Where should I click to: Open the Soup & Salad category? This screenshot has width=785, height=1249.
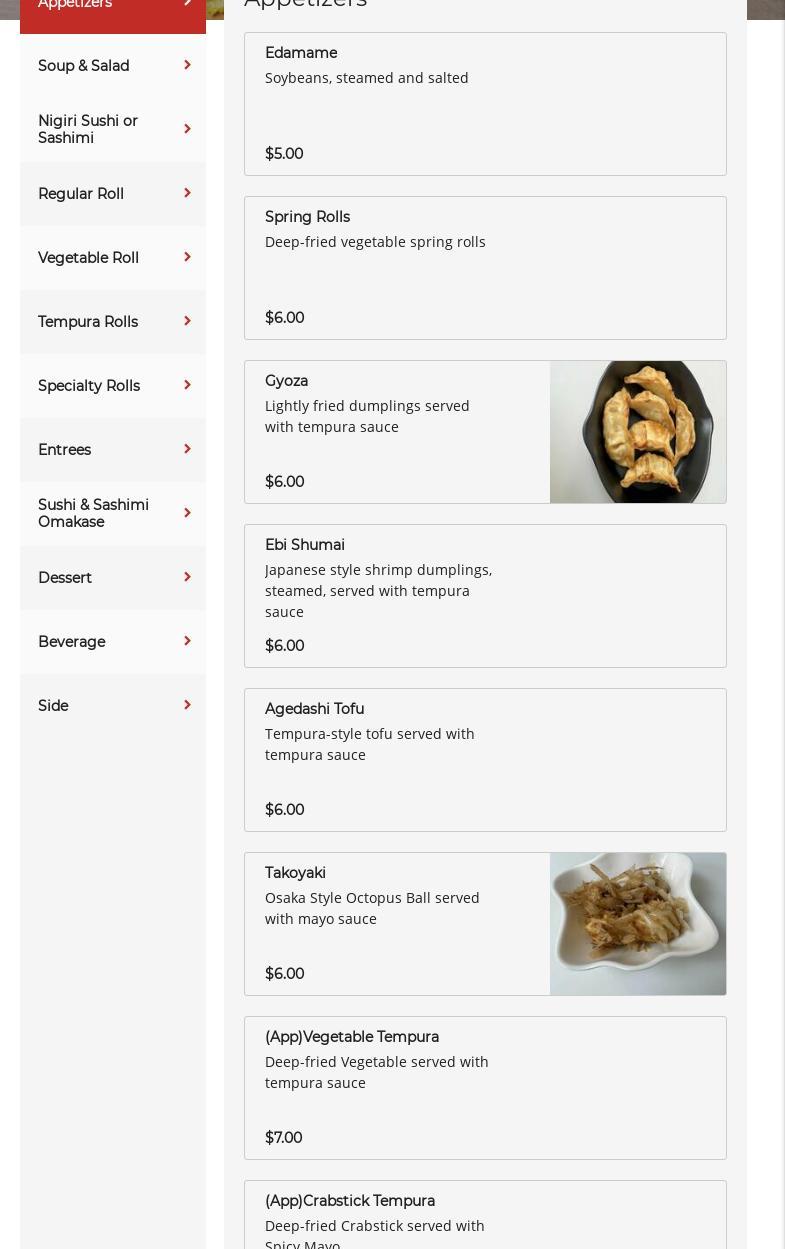(112, 66)
